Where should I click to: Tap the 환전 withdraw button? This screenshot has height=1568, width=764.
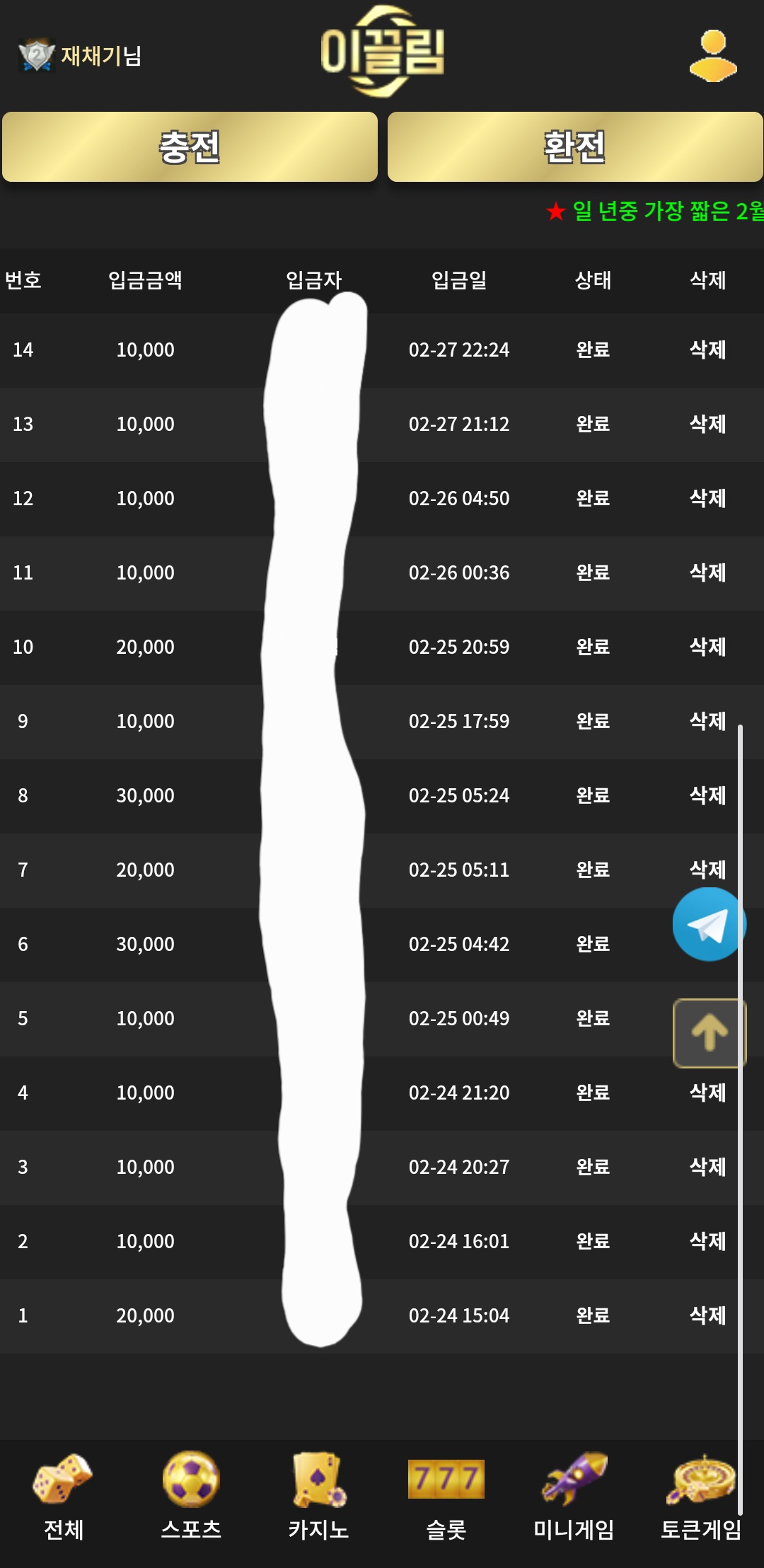[574, 147]
